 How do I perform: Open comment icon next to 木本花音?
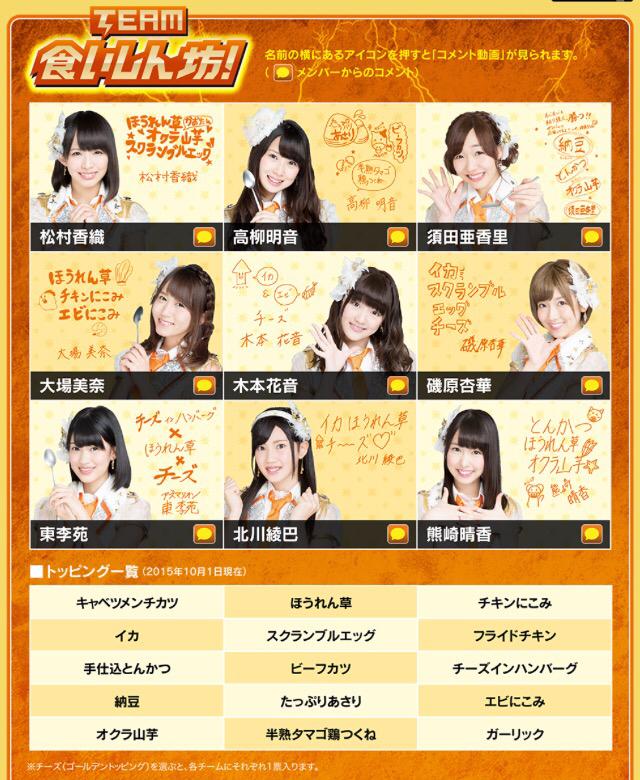[x=398, y=385]
